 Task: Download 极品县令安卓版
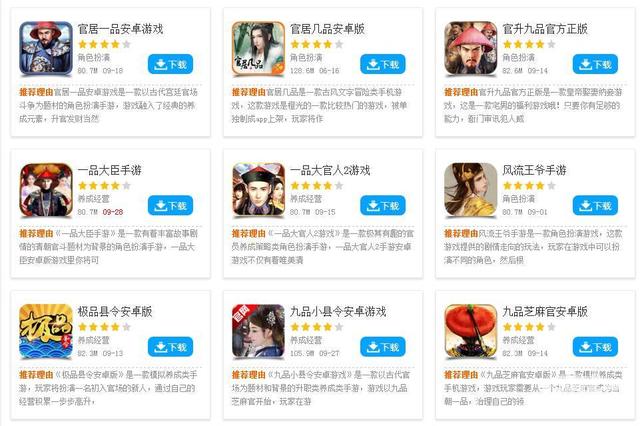coord(170,346)
